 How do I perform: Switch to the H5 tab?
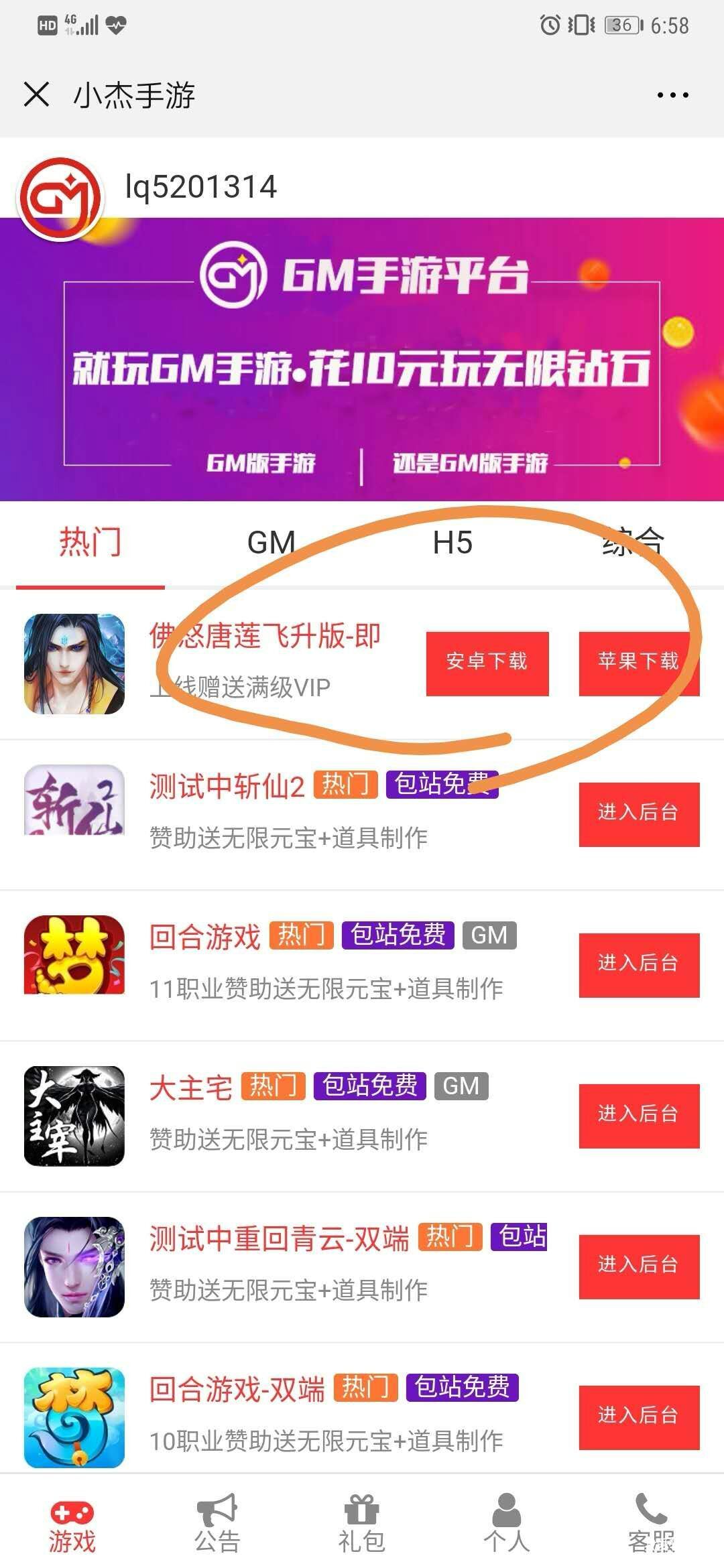click(x=452, y=543)
